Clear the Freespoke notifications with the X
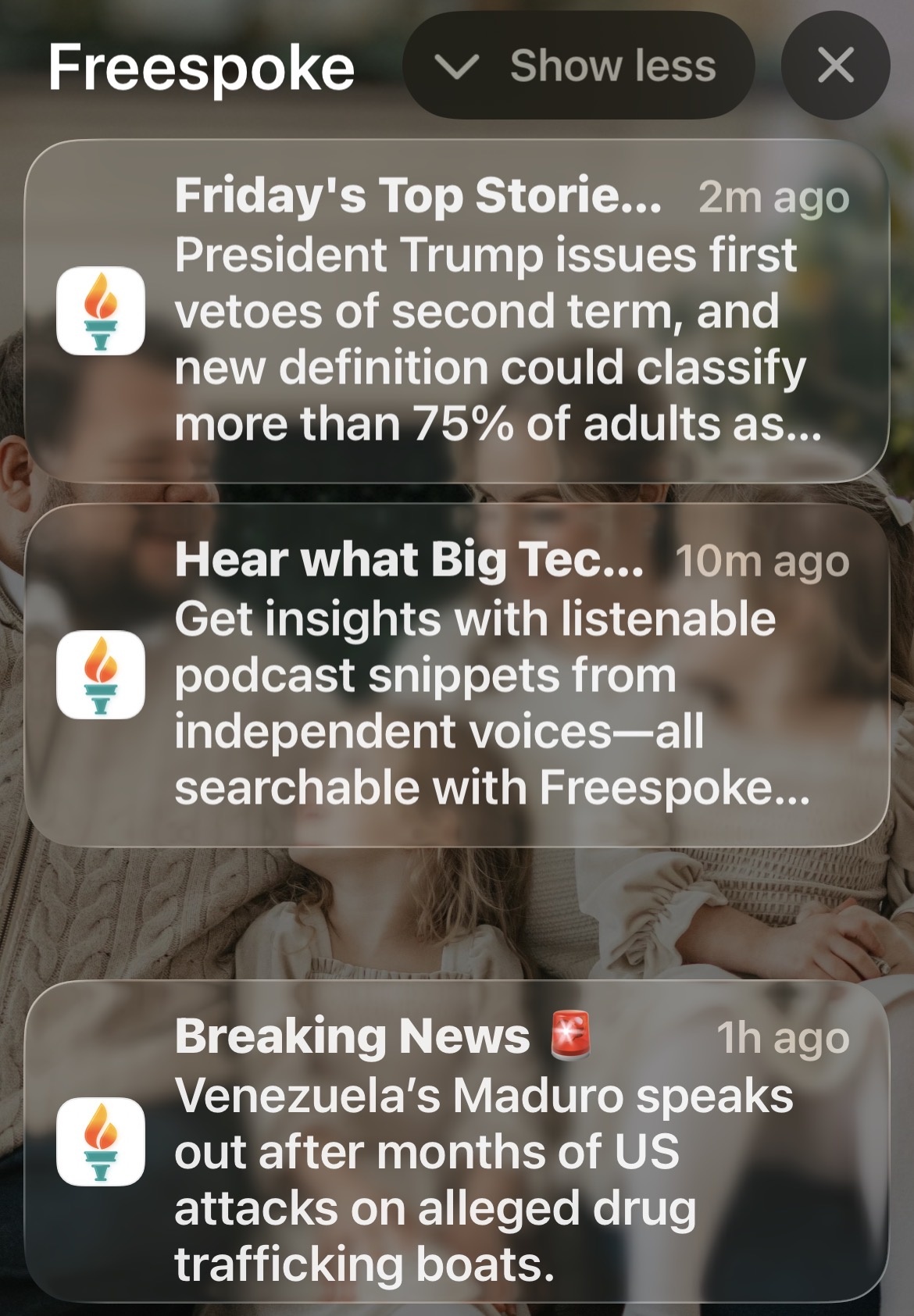Screen dimensions: 914x1316 835,66
